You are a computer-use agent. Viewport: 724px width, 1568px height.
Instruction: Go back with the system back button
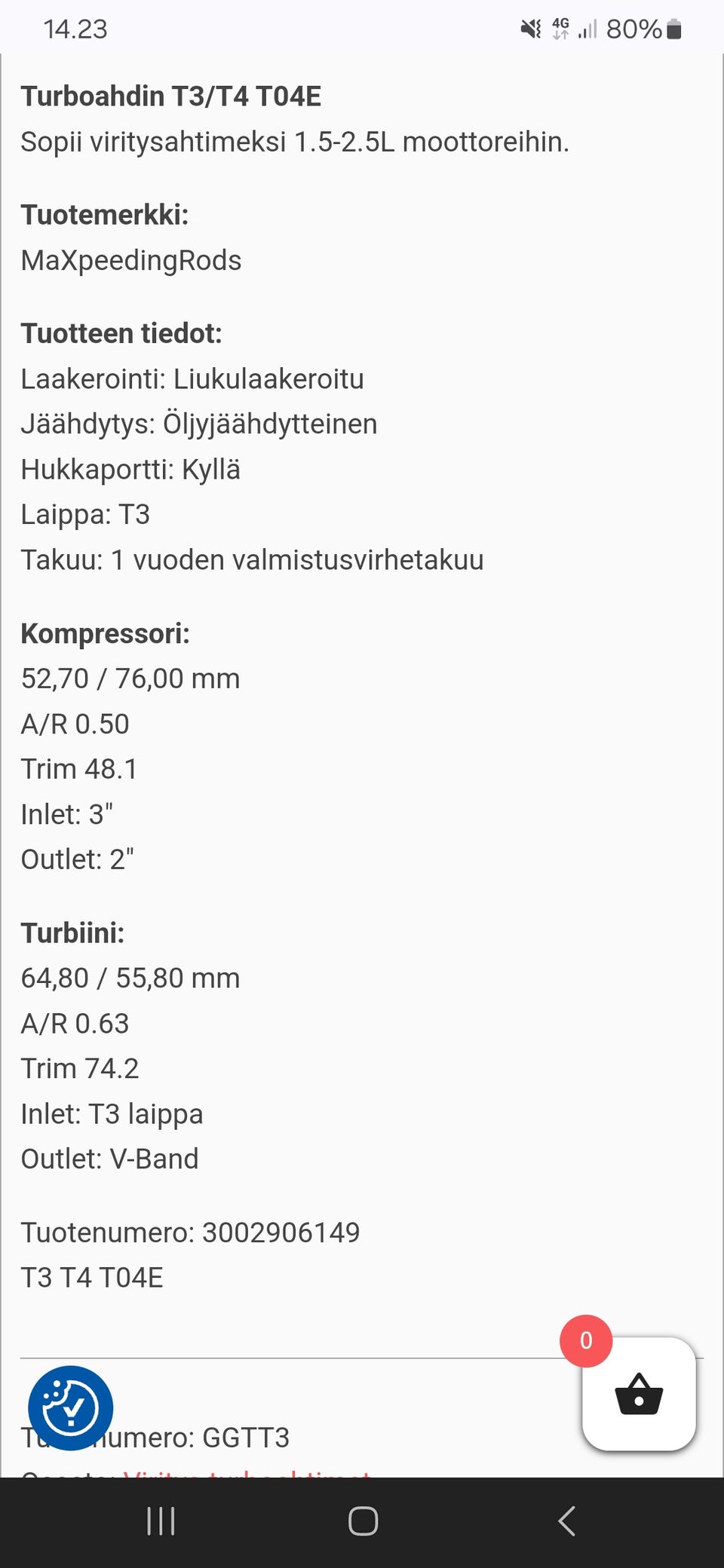pyautogui.click(x=567, y=1521)
